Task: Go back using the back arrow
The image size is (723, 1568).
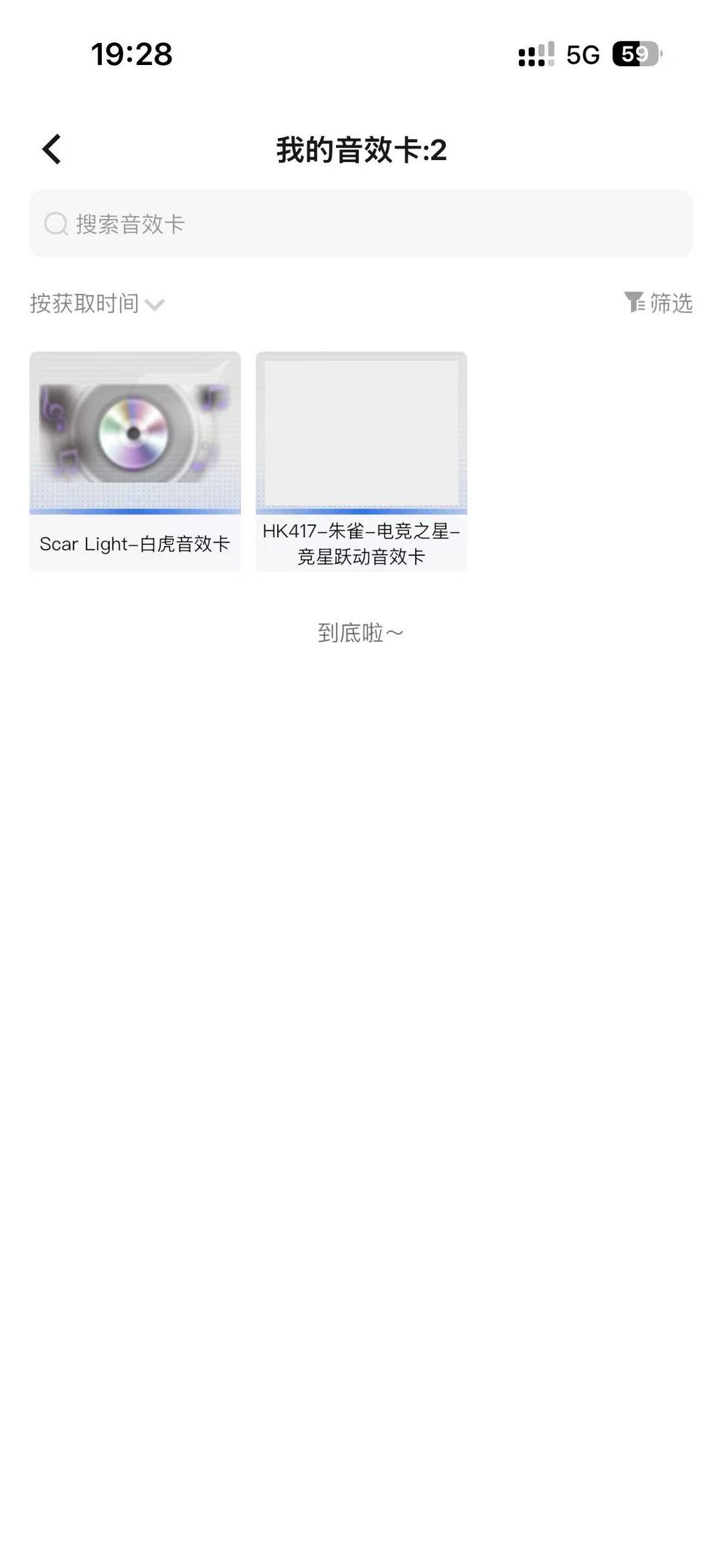Action: pyautogui.click(x=52, y=149)
